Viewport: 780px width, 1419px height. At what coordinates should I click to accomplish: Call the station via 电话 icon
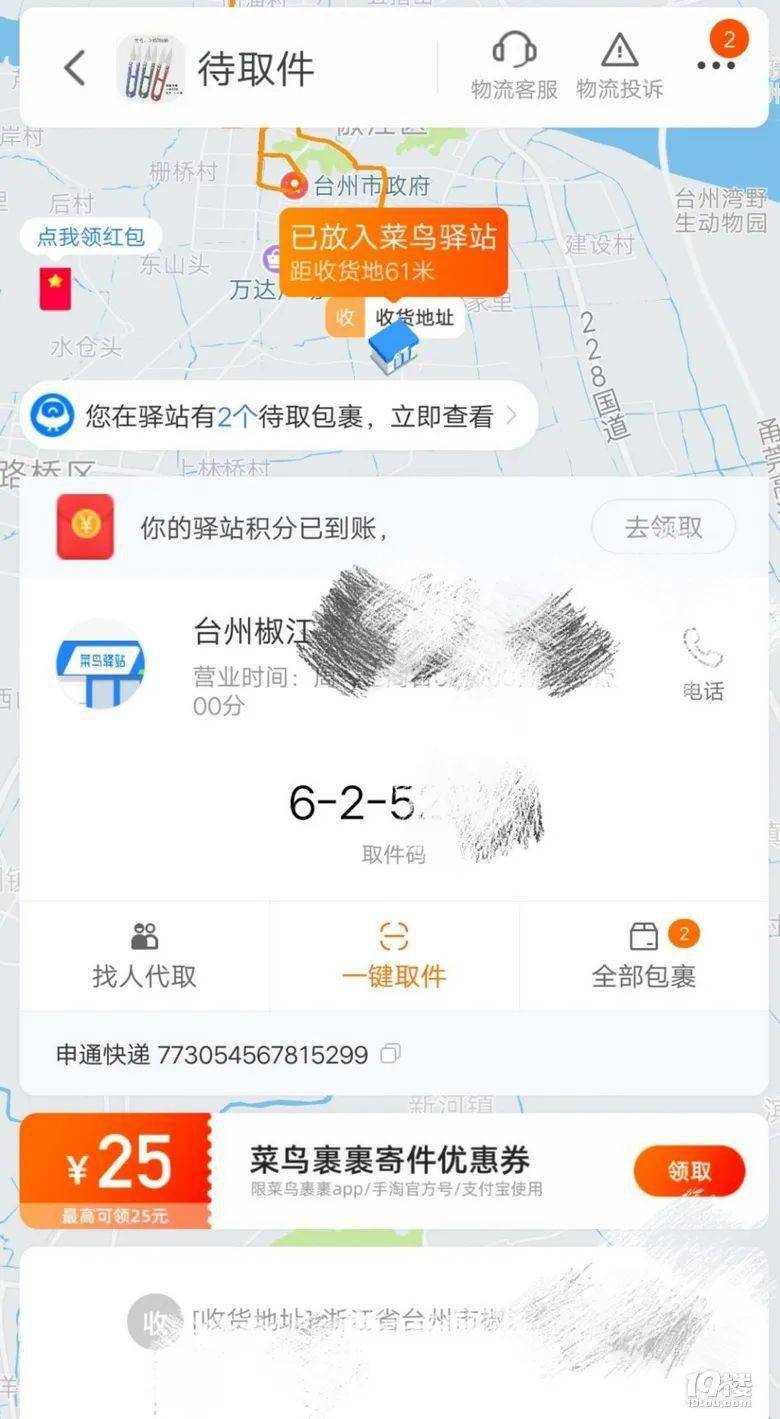coord(703,663)
